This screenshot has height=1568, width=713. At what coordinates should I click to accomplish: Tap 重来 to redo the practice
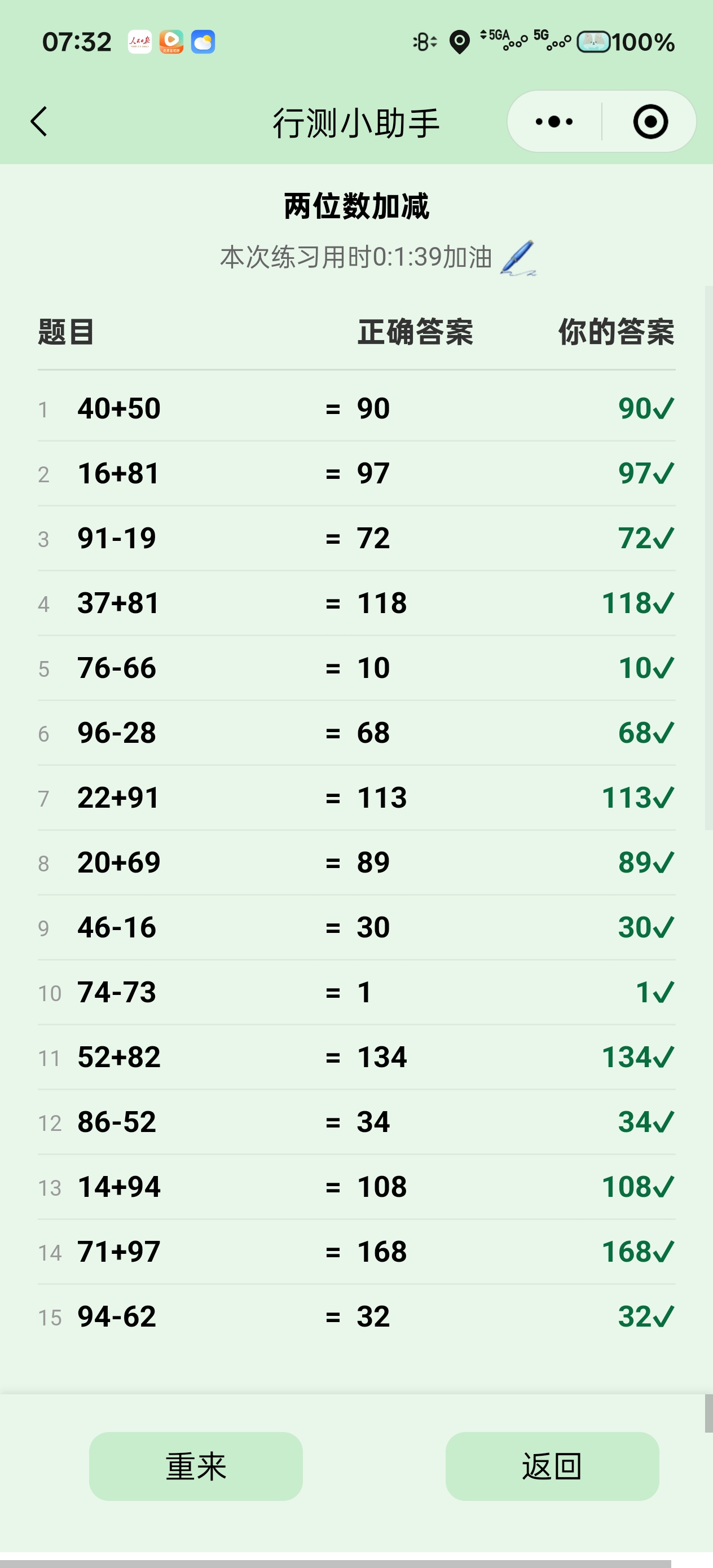pyautogui.click(x=195, y=1466)
